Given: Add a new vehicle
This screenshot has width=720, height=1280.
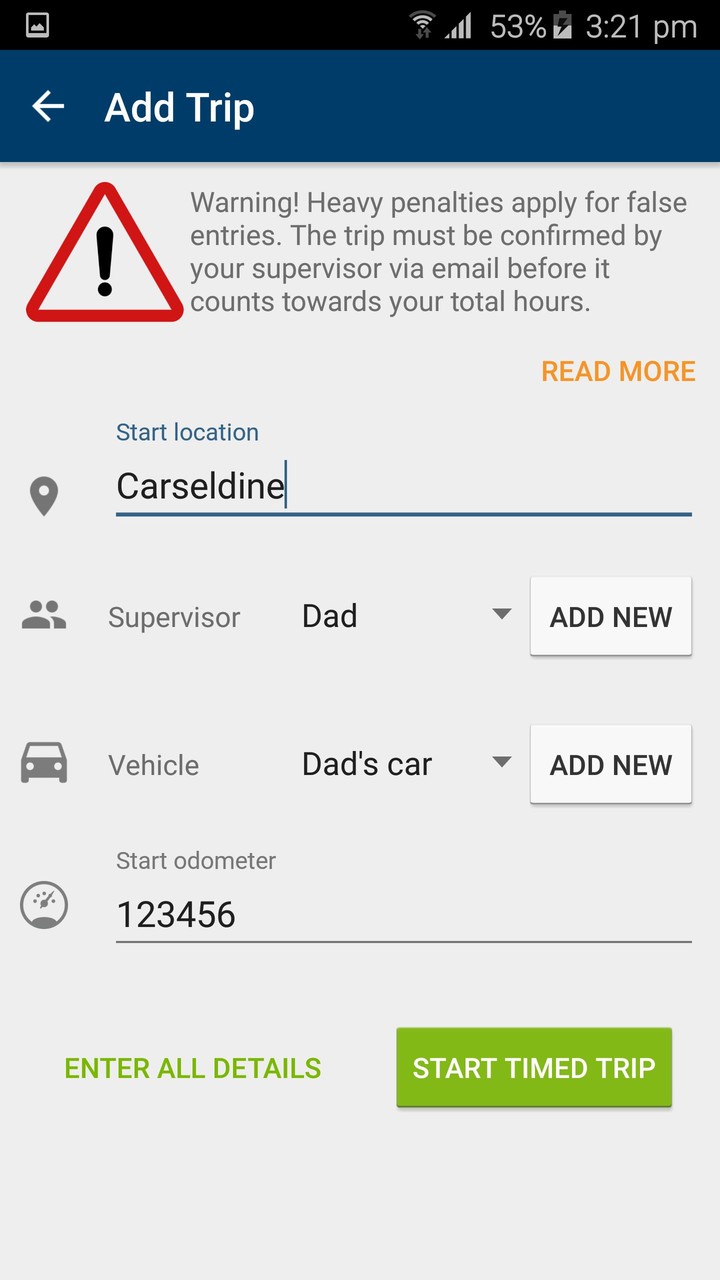Looking at the screenshot, I should [x=610, y=765].
